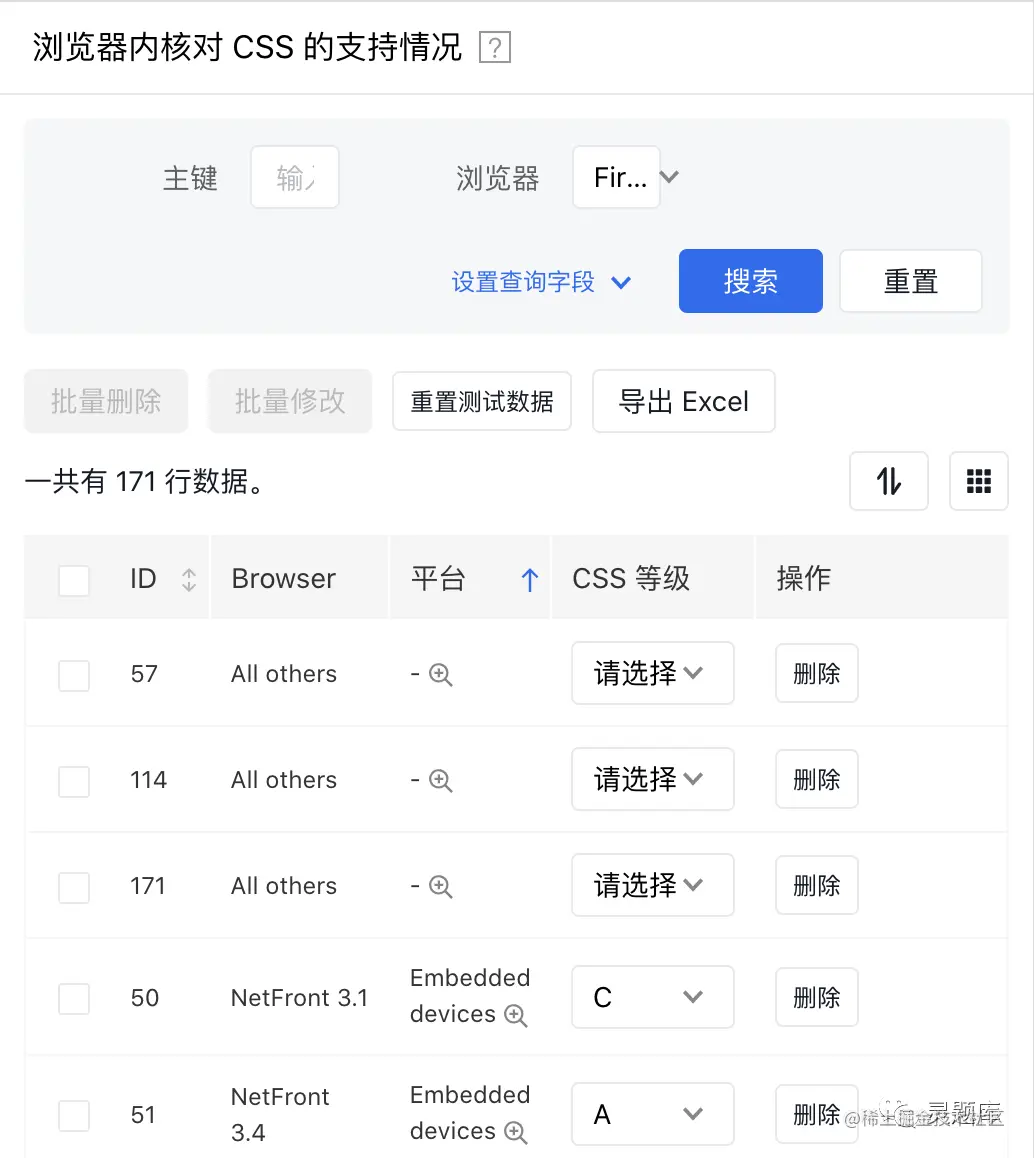Delete the row with ID 50
Screen dimensions: 1034x1158
(816, 997)
